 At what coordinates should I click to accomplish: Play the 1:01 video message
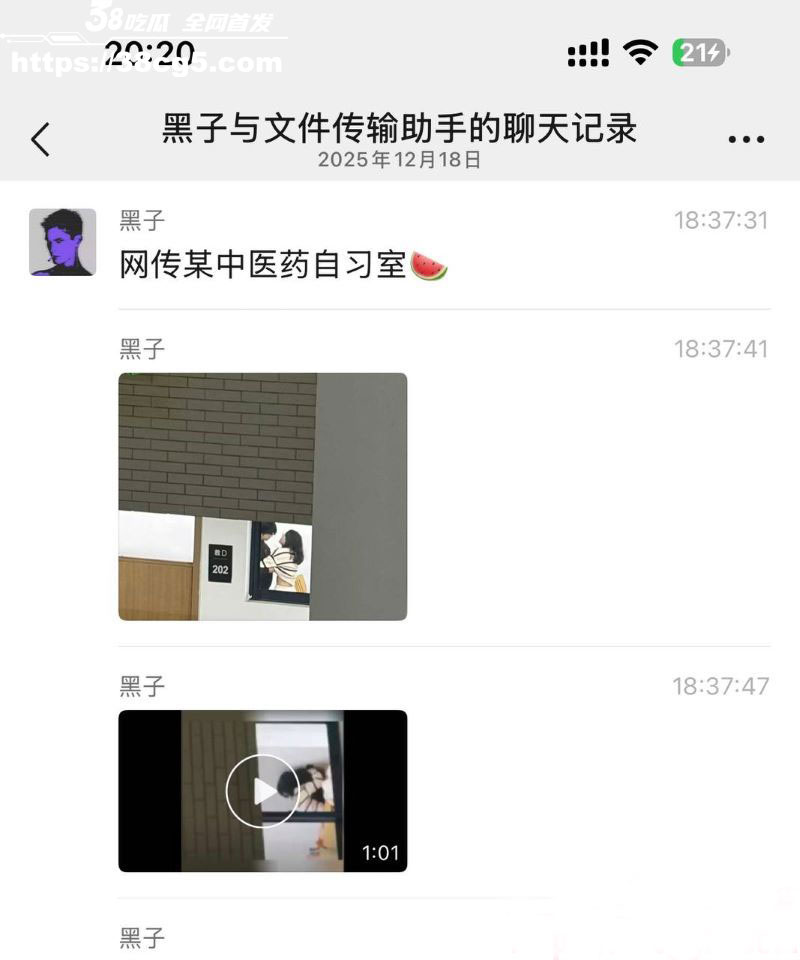point(262,791)
